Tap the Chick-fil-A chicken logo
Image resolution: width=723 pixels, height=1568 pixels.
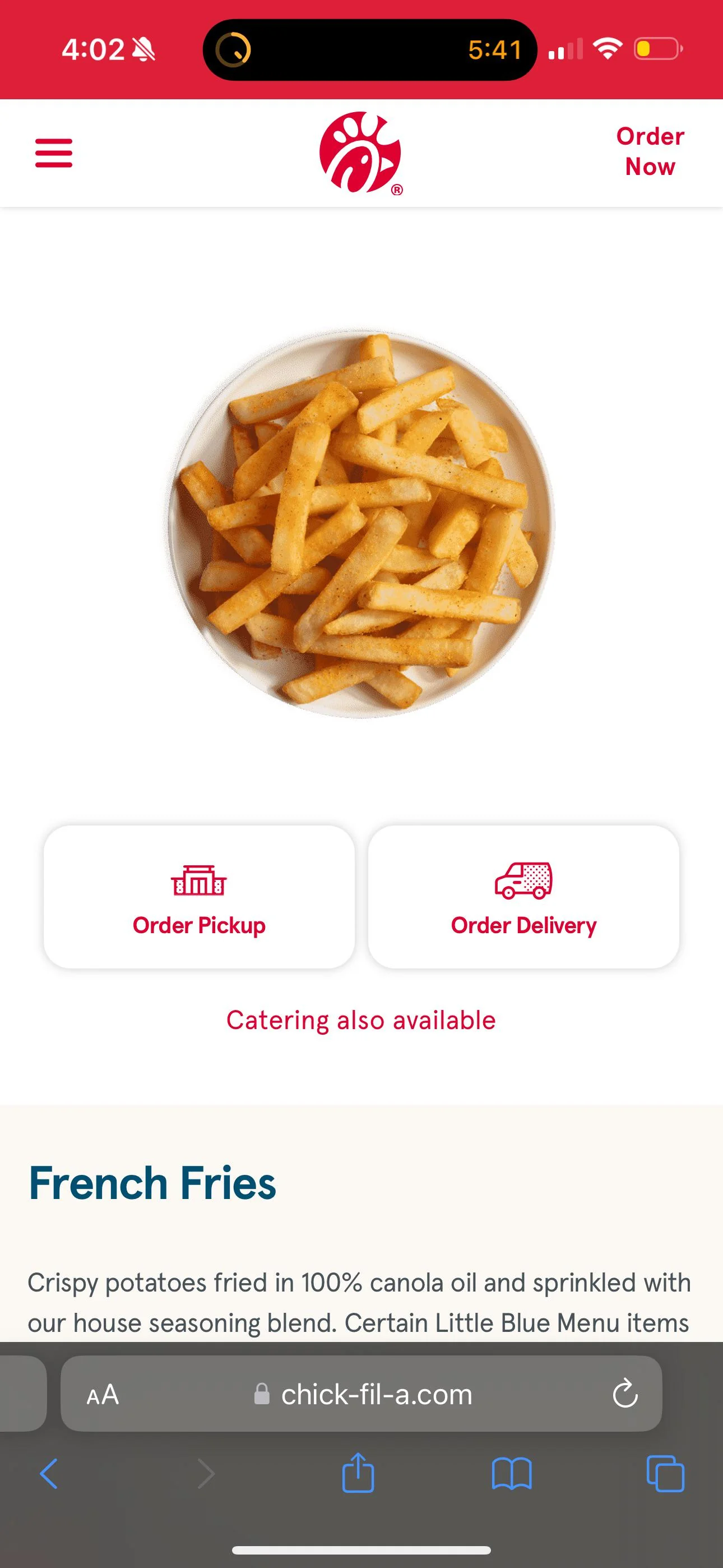360,154
